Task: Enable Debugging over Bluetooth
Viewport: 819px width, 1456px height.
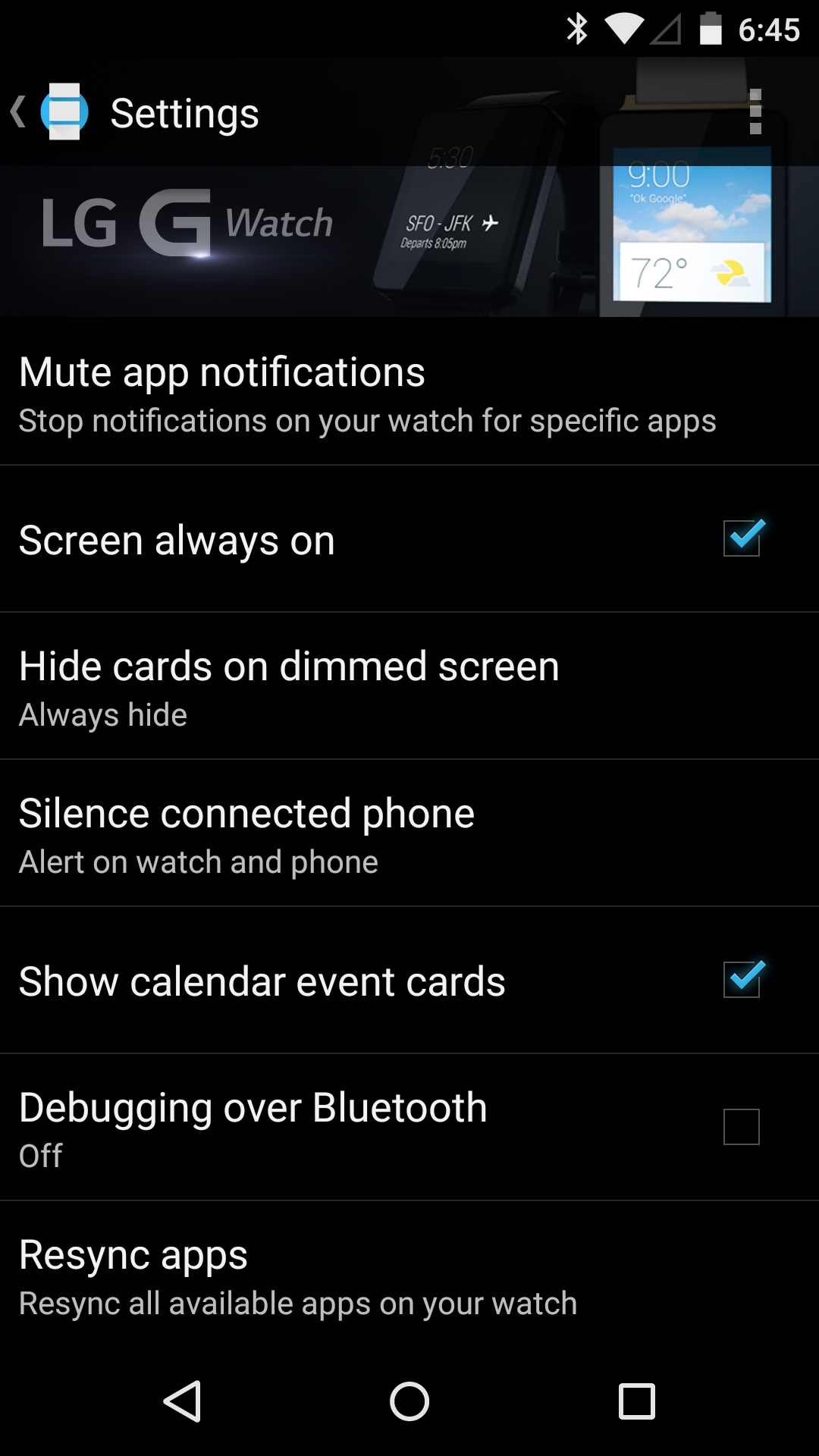Action: (x=741, y=1128)
